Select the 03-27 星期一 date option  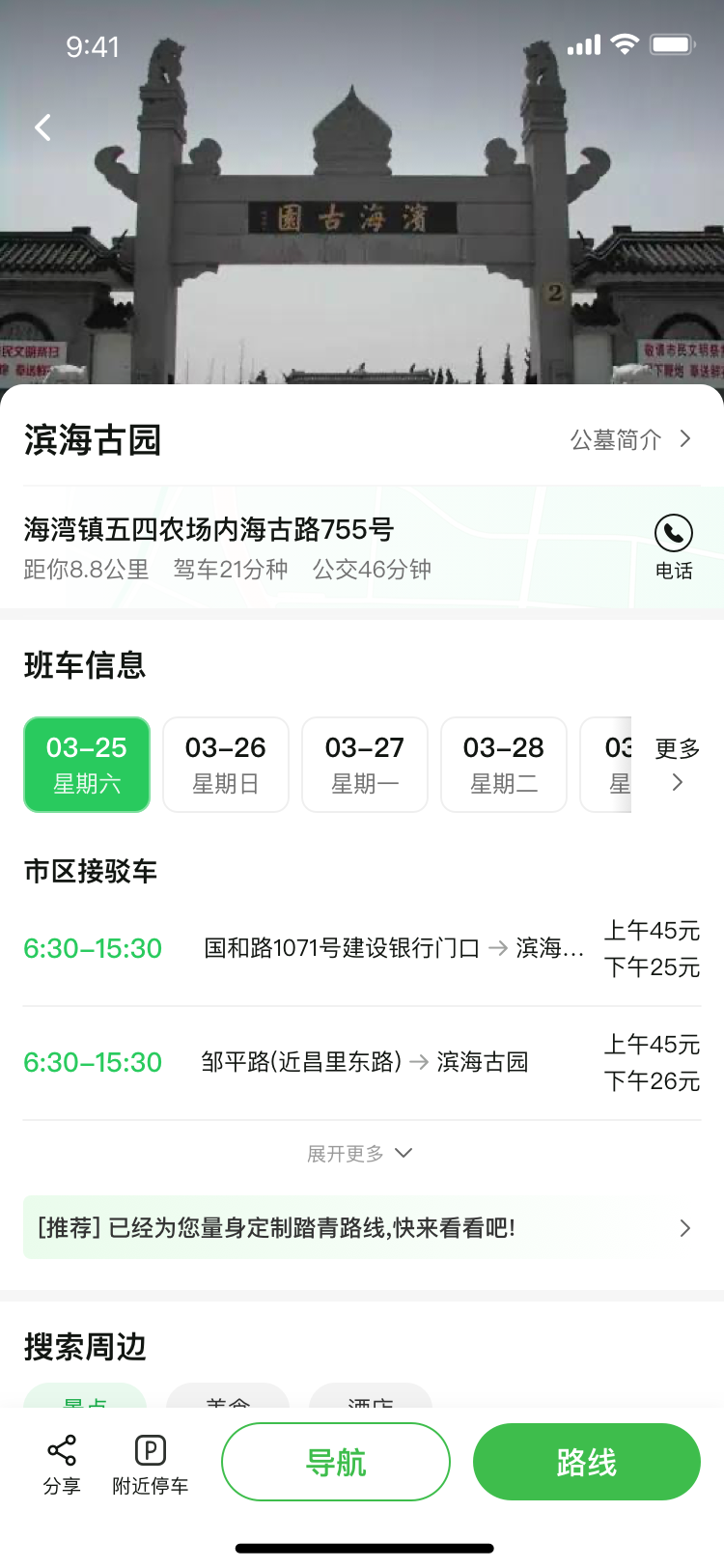point(364,764)
